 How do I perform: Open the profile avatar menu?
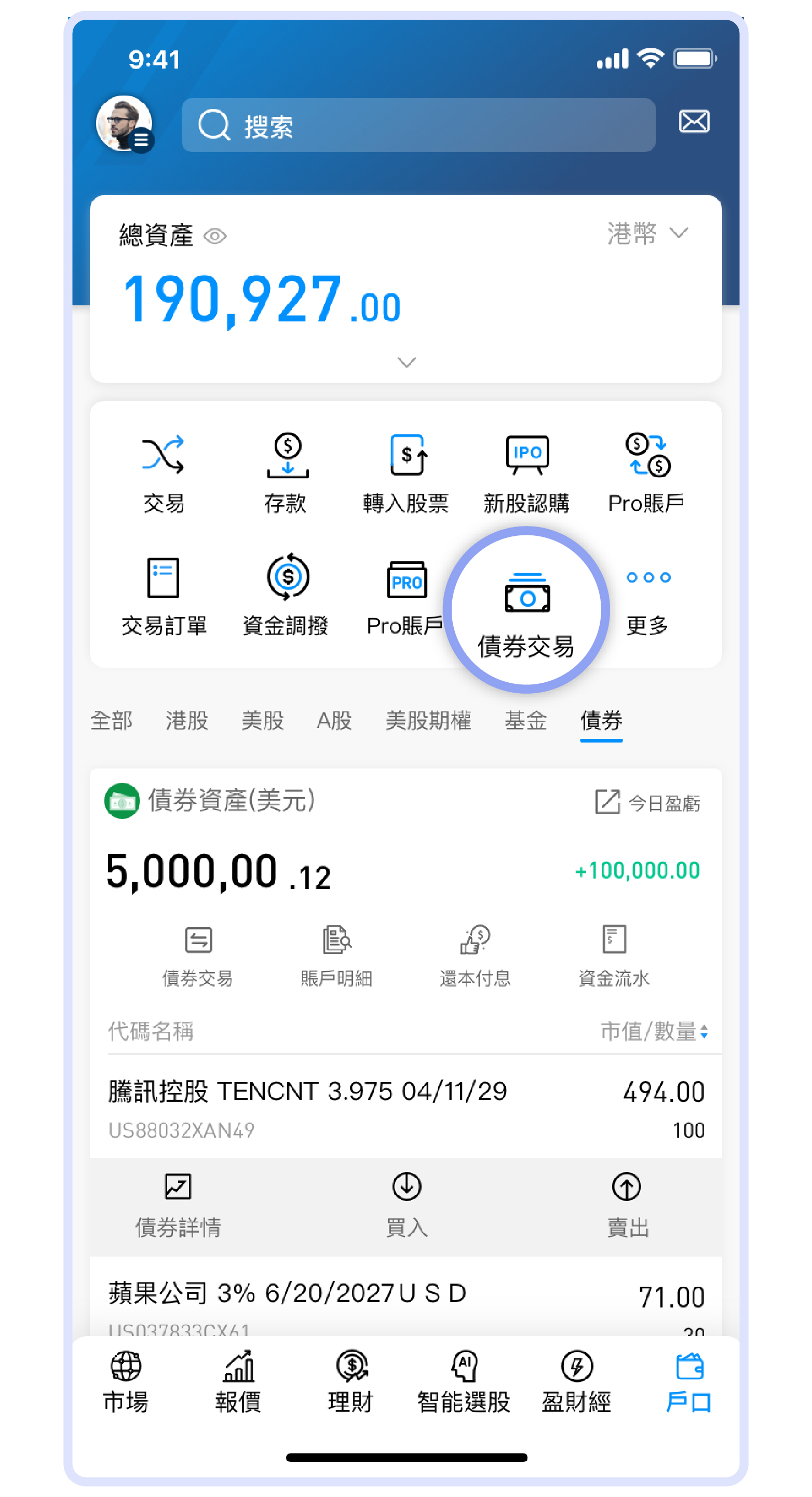pos(125,124)
